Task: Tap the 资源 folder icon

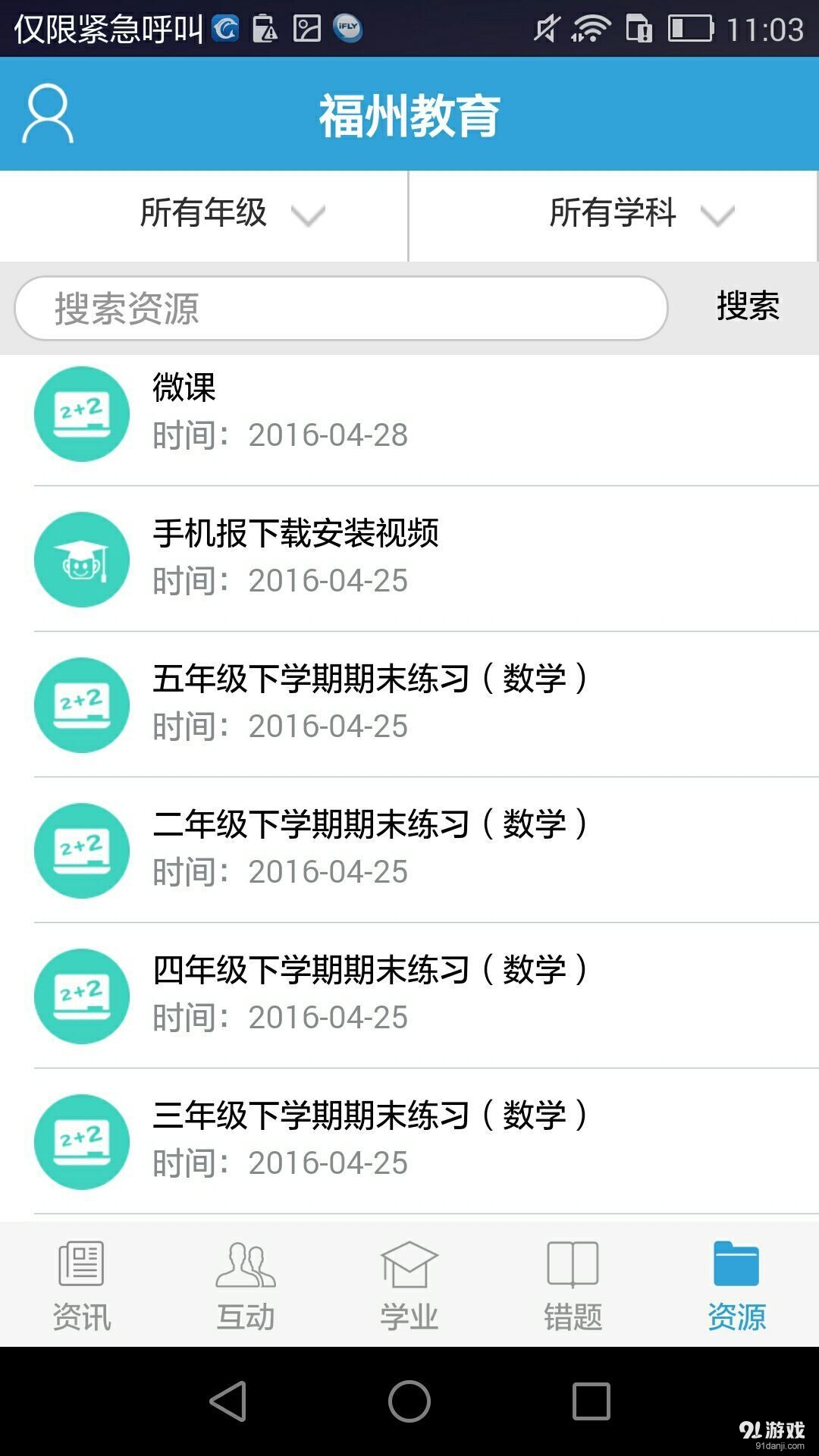Action: coord(736,1261)
